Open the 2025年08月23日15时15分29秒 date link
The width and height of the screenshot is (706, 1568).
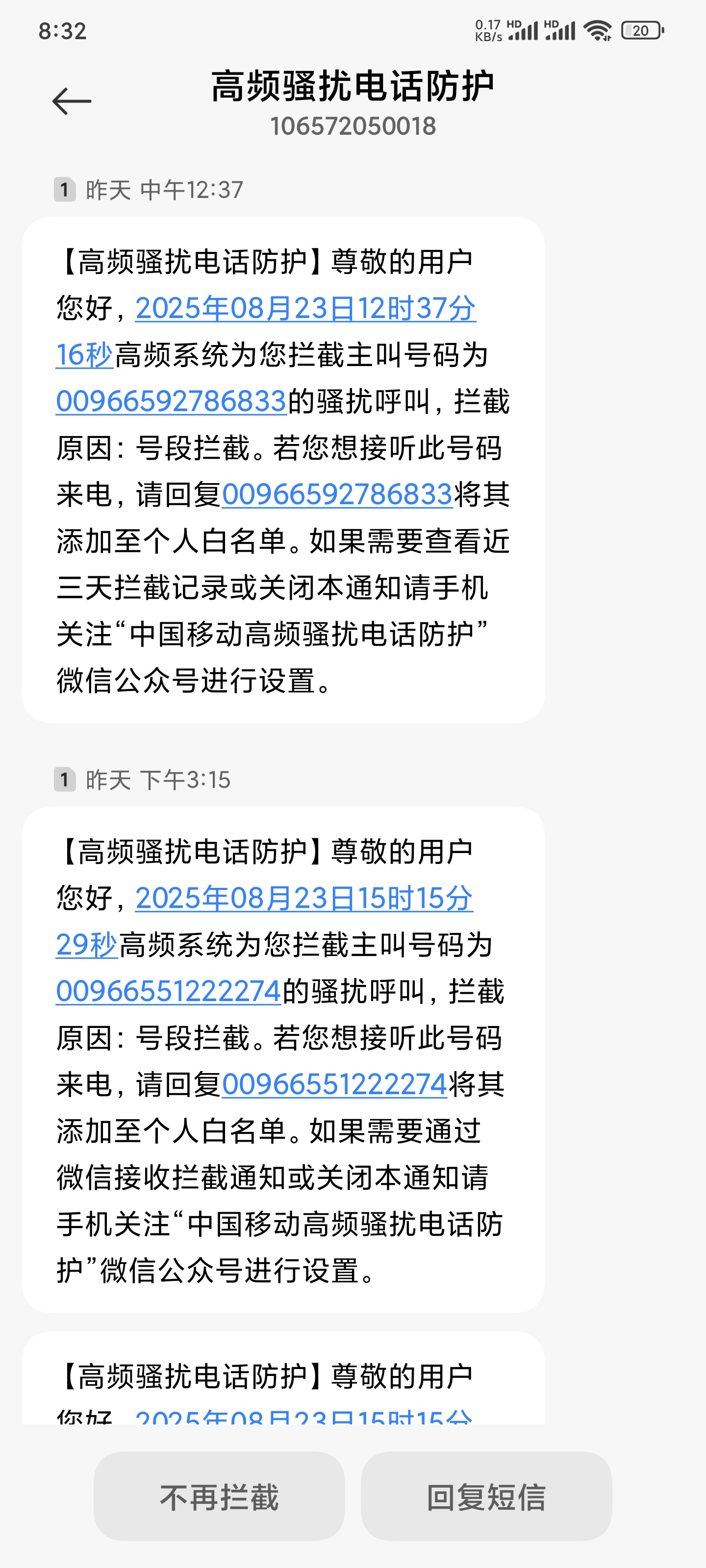tap(303, 899)
